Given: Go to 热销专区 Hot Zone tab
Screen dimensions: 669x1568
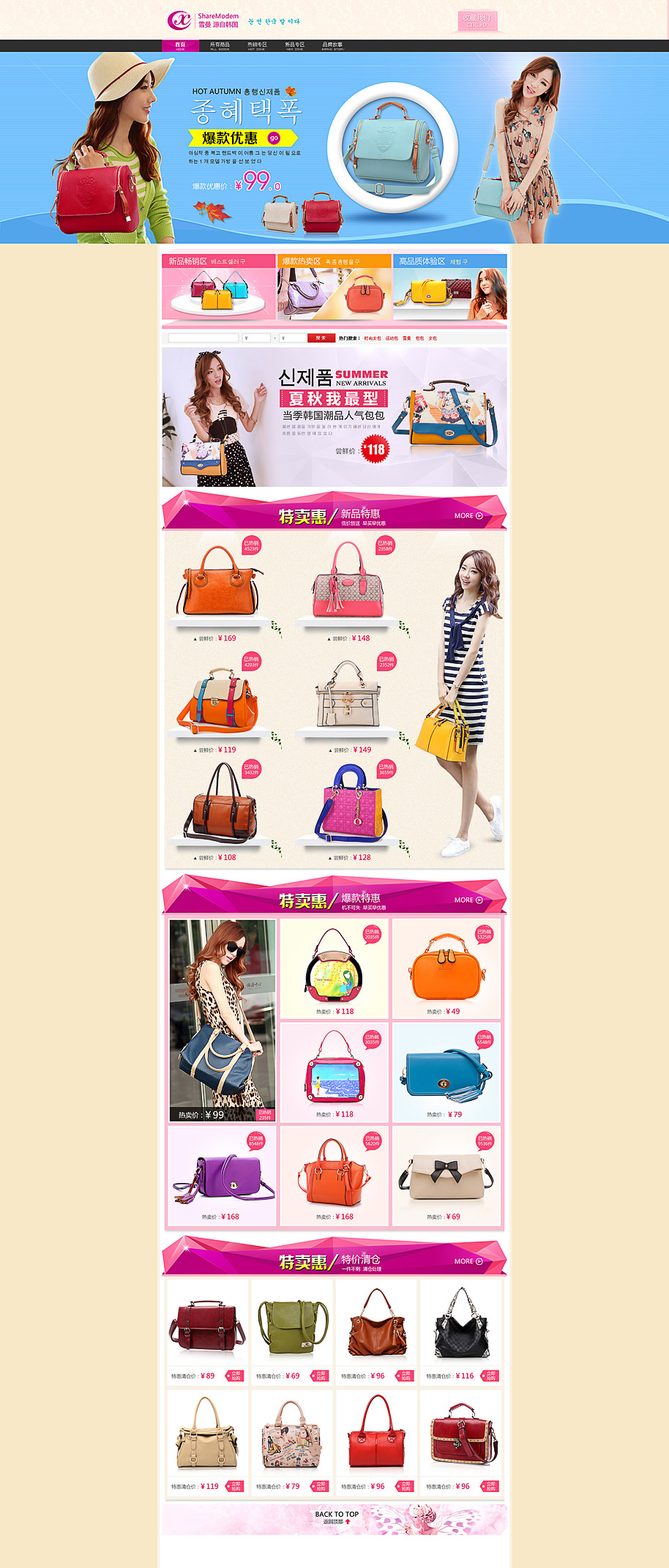Looking at the screenshot, I should point(257,45).
